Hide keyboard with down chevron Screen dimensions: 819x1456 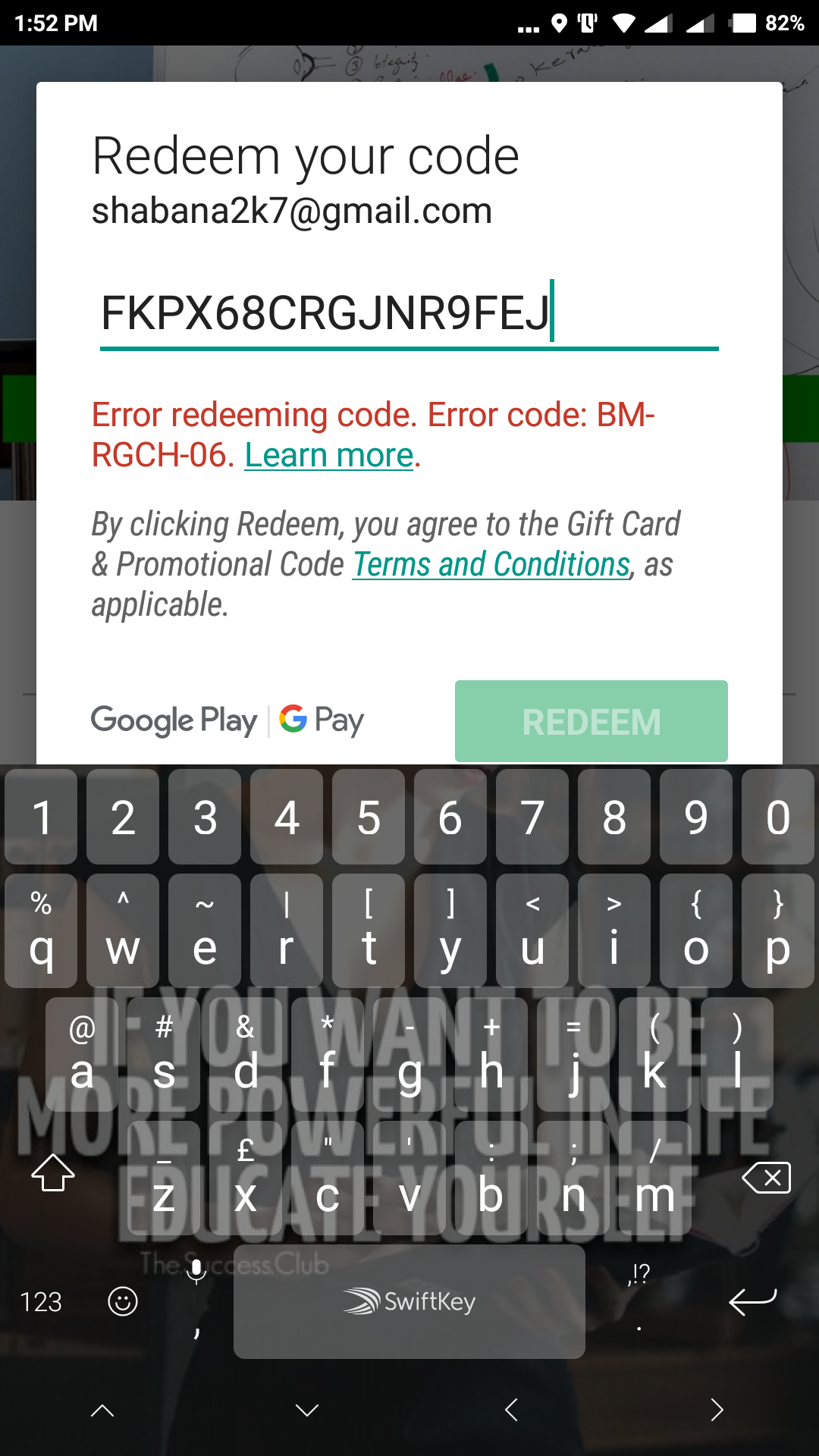tap(307, 1410)
